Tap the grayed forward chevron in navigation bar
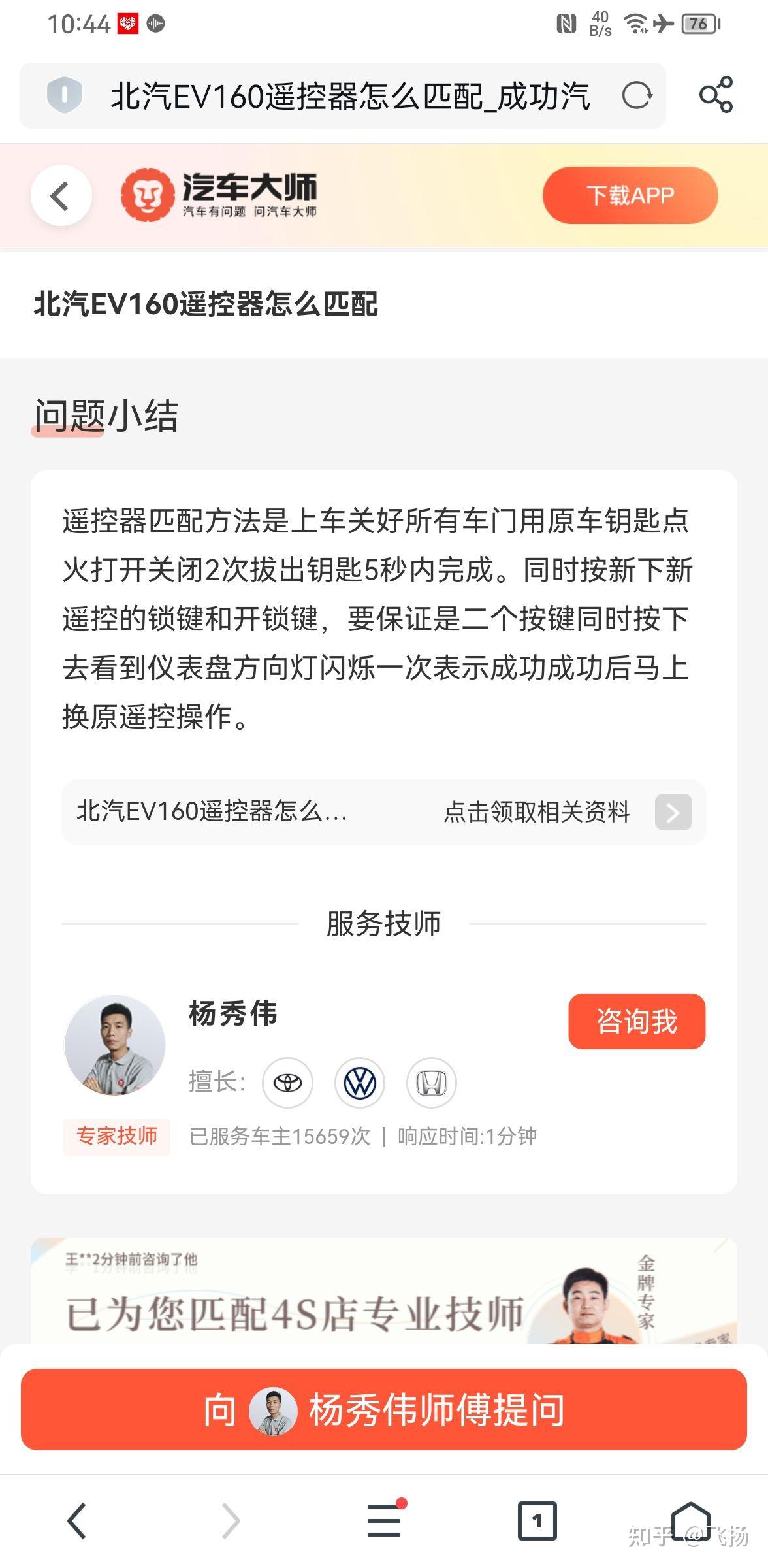 230,1520
